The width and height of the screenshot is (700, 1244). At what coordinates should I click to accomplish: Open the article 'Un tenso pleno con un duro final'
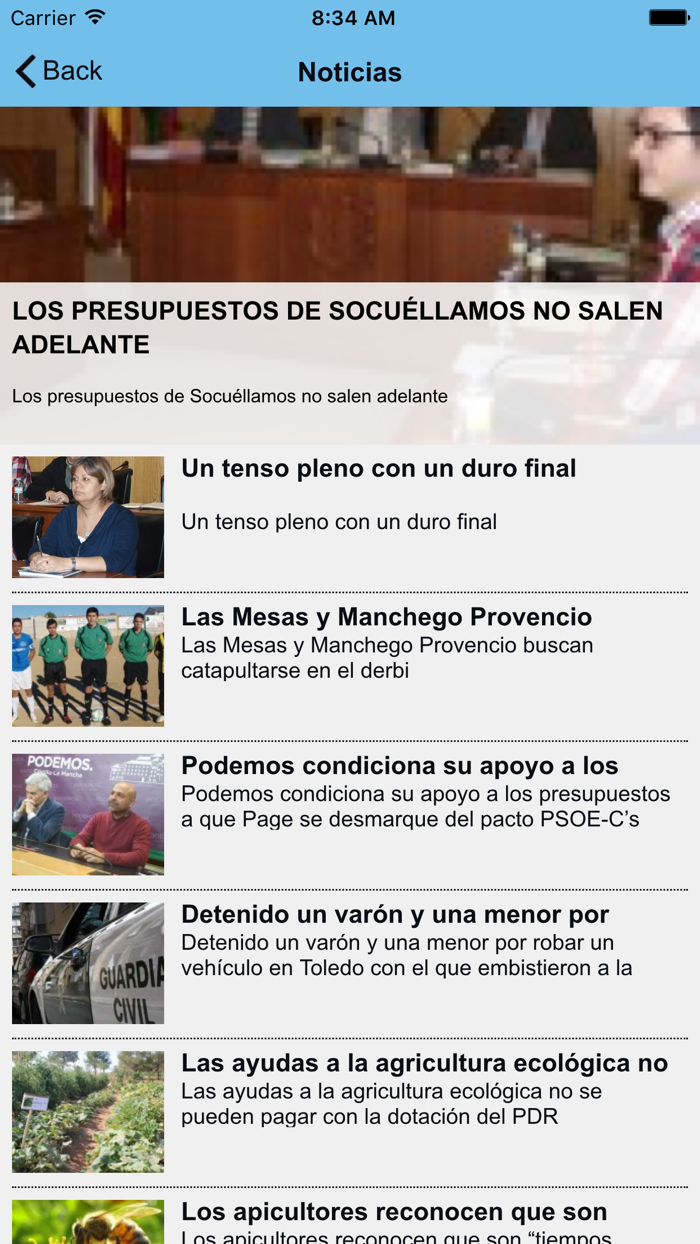click(x=379, y=468)
